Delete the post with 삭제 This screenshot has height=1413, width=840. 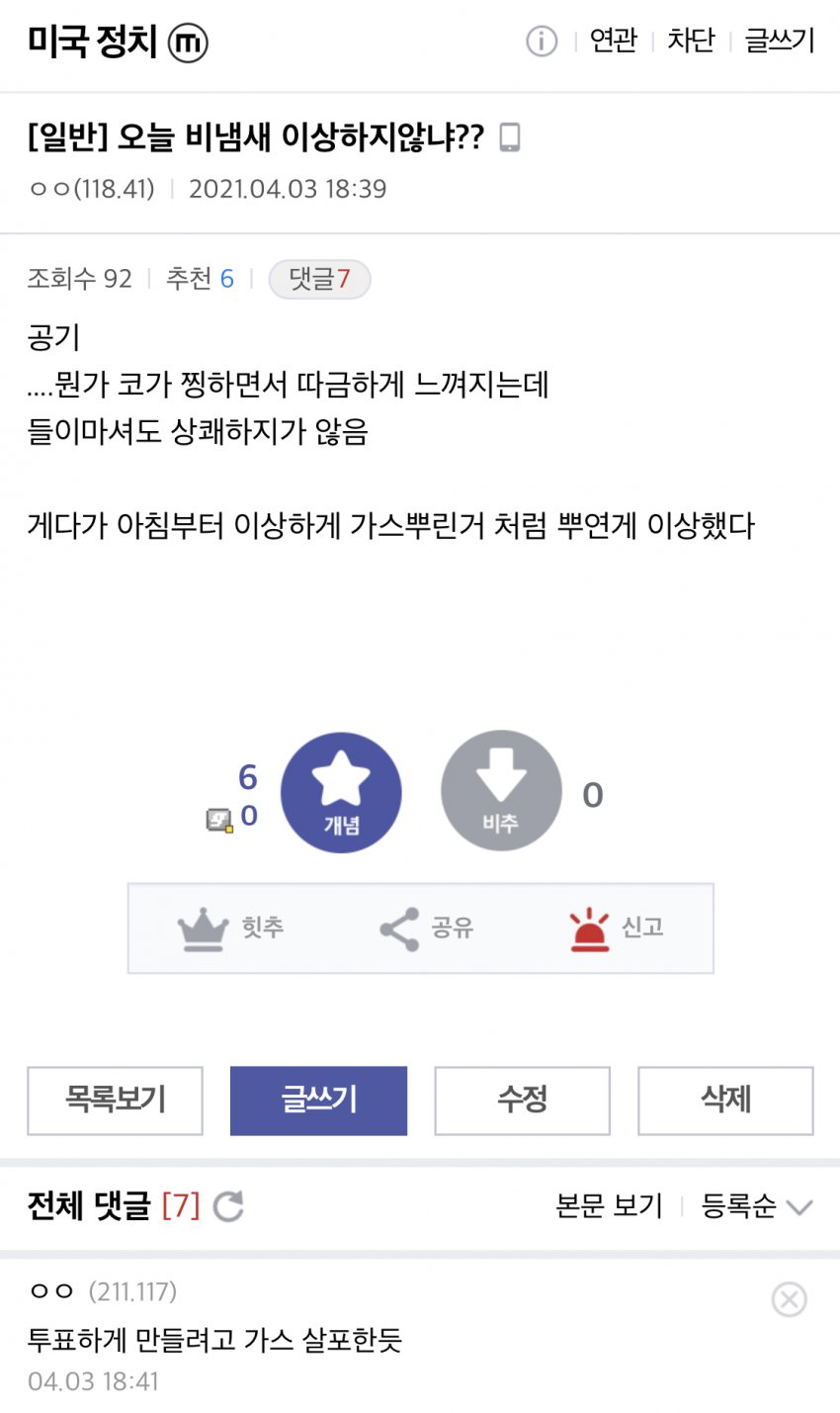tap(725, 1100)
